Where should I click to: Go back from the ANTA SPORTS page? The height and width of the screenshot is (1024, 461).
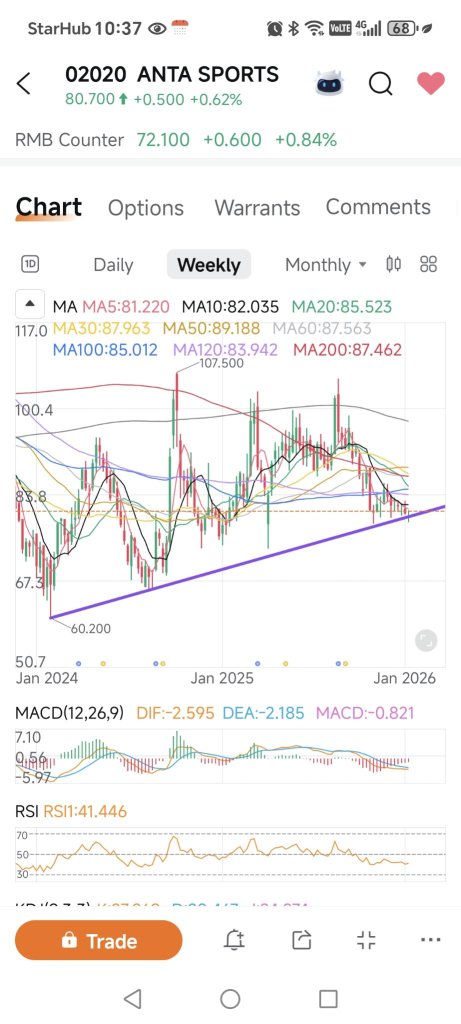pyautogui.click(x=24, y=84)
